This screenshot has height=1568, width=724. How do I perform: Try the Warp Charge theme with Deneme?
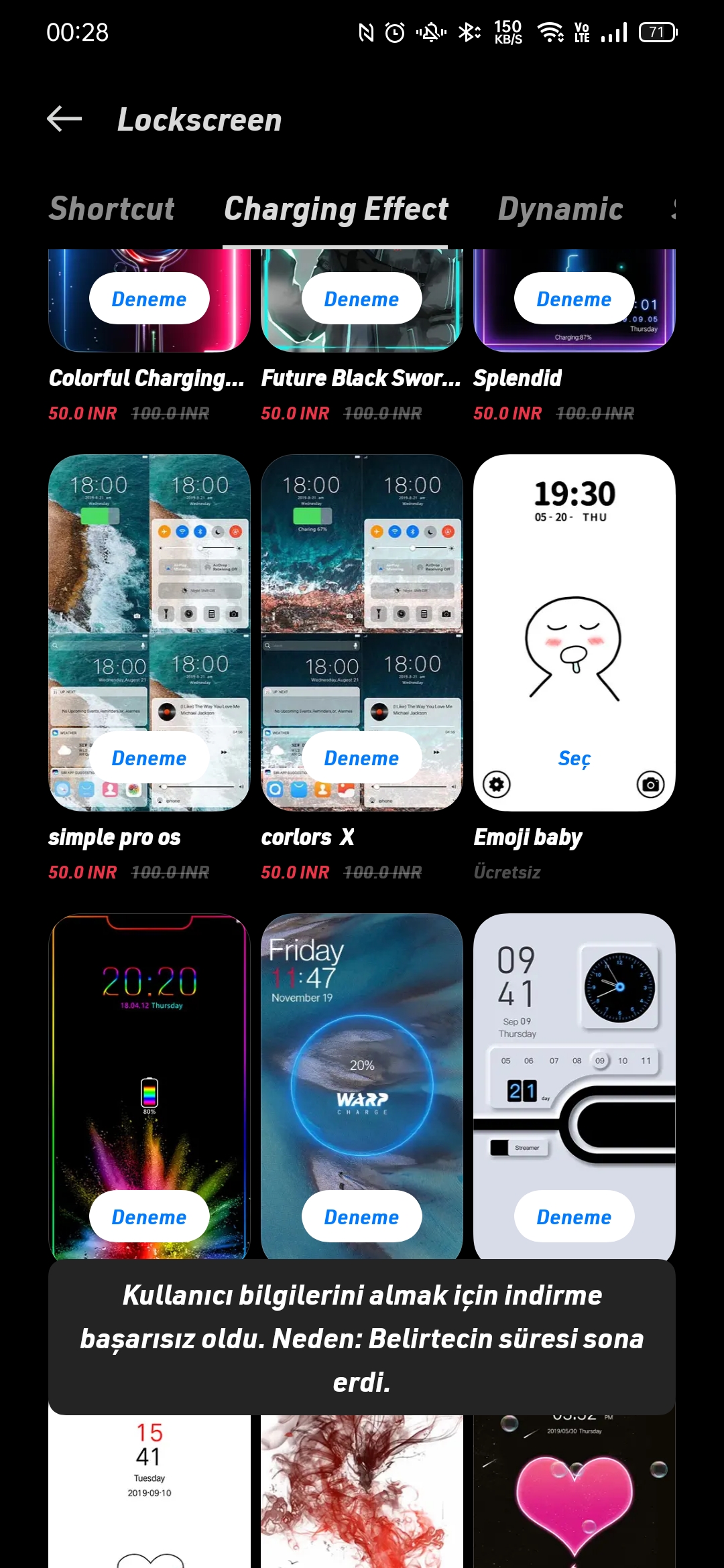(362, 1217)
